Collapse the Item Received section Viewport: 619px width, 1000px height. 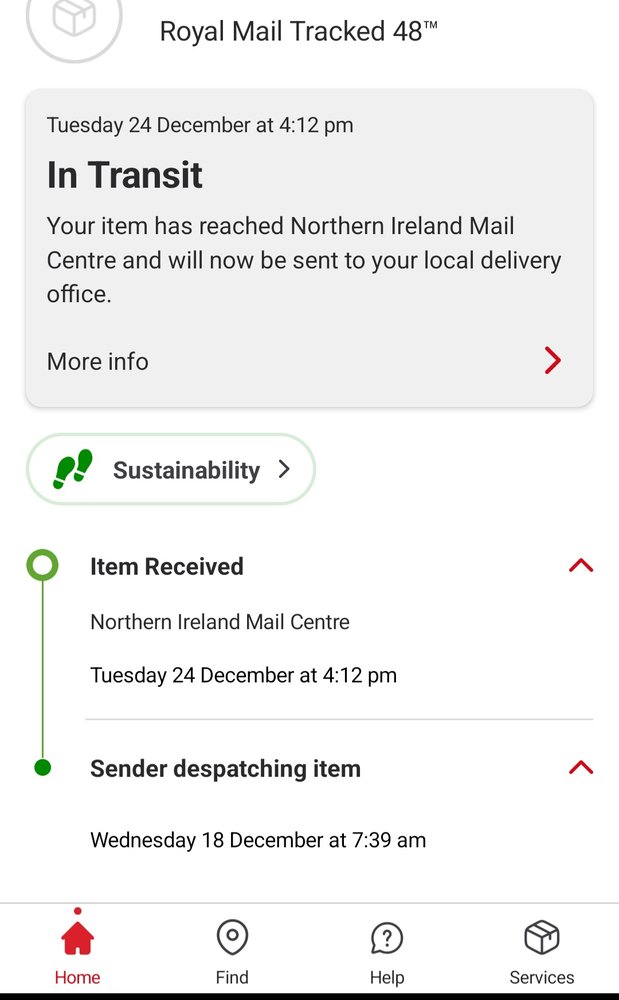click(581, 566)
